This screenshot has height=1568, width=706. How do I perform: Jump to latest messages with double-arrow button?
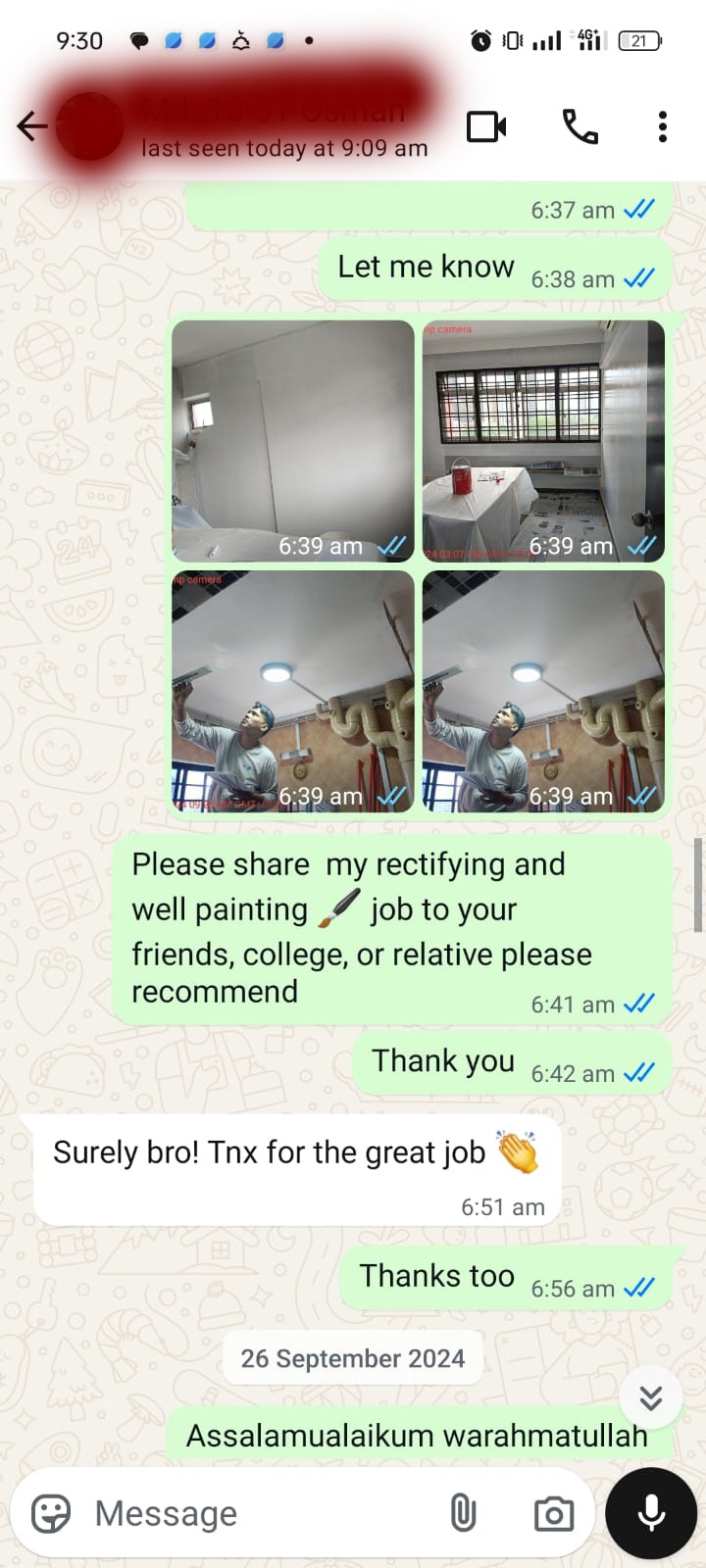click(x=651, y=1397)
